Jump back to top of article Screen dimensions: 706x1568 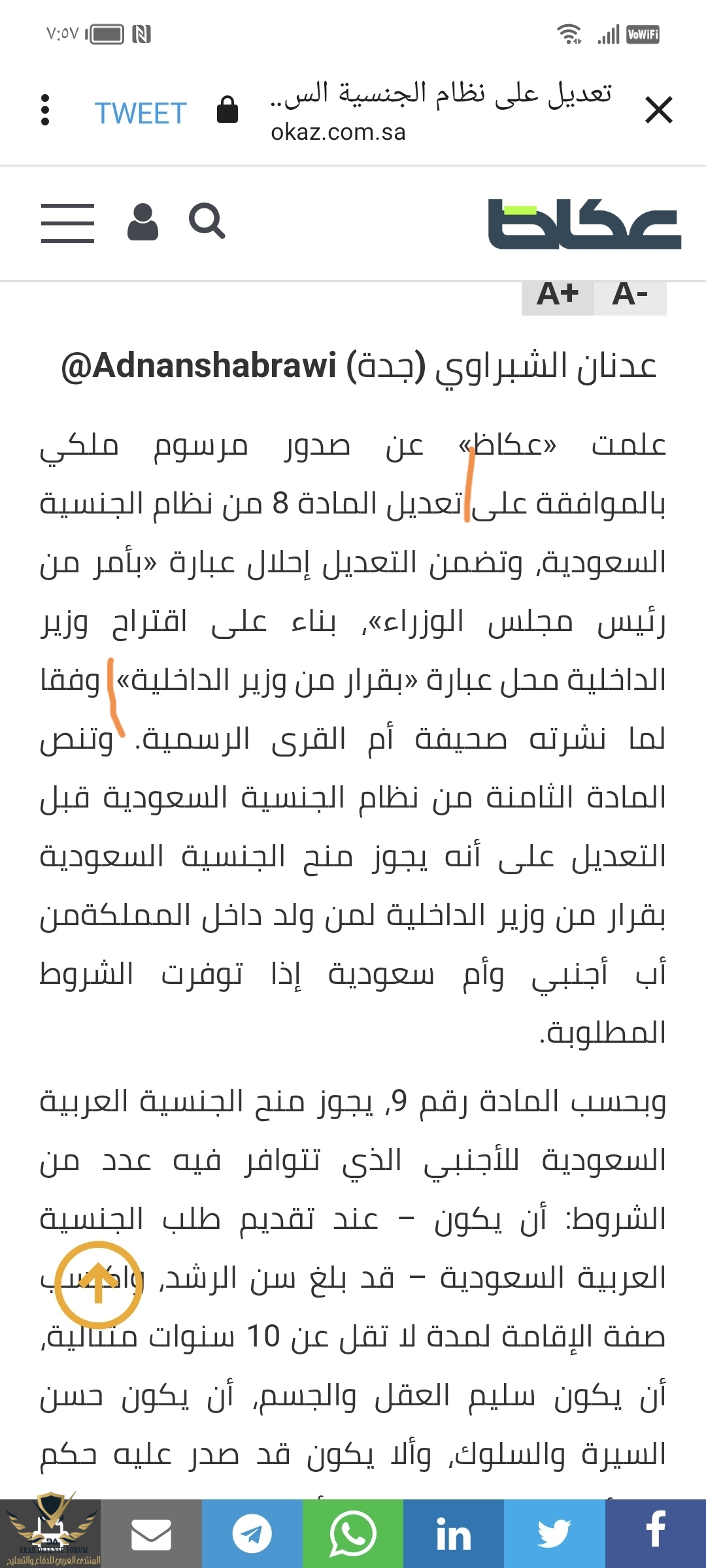point(98,1284)
